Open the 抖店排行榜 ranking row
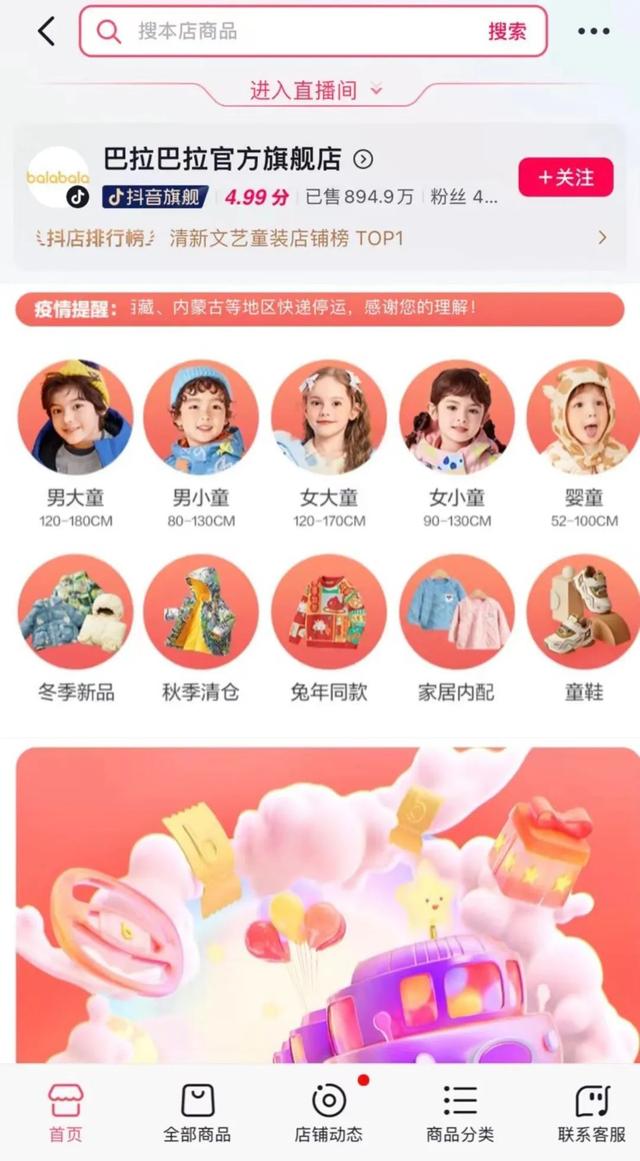This screenshot has height=1161, width=640. 321,238
